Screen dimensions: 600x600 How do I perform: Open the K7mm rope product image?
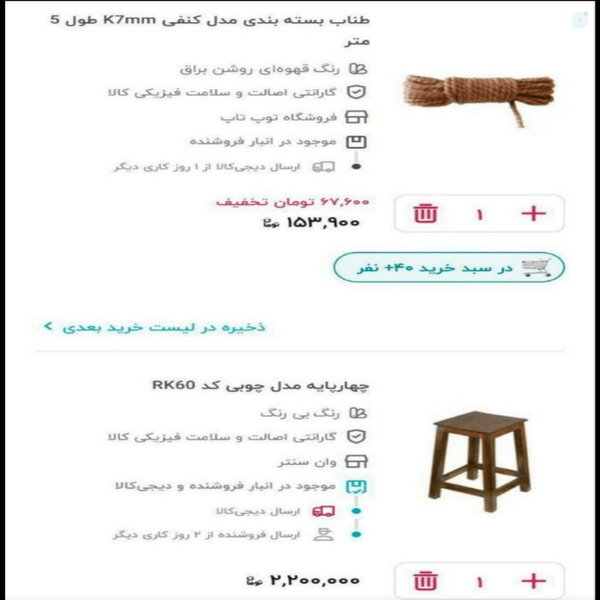pyautogui.click(x=479, y=99)
